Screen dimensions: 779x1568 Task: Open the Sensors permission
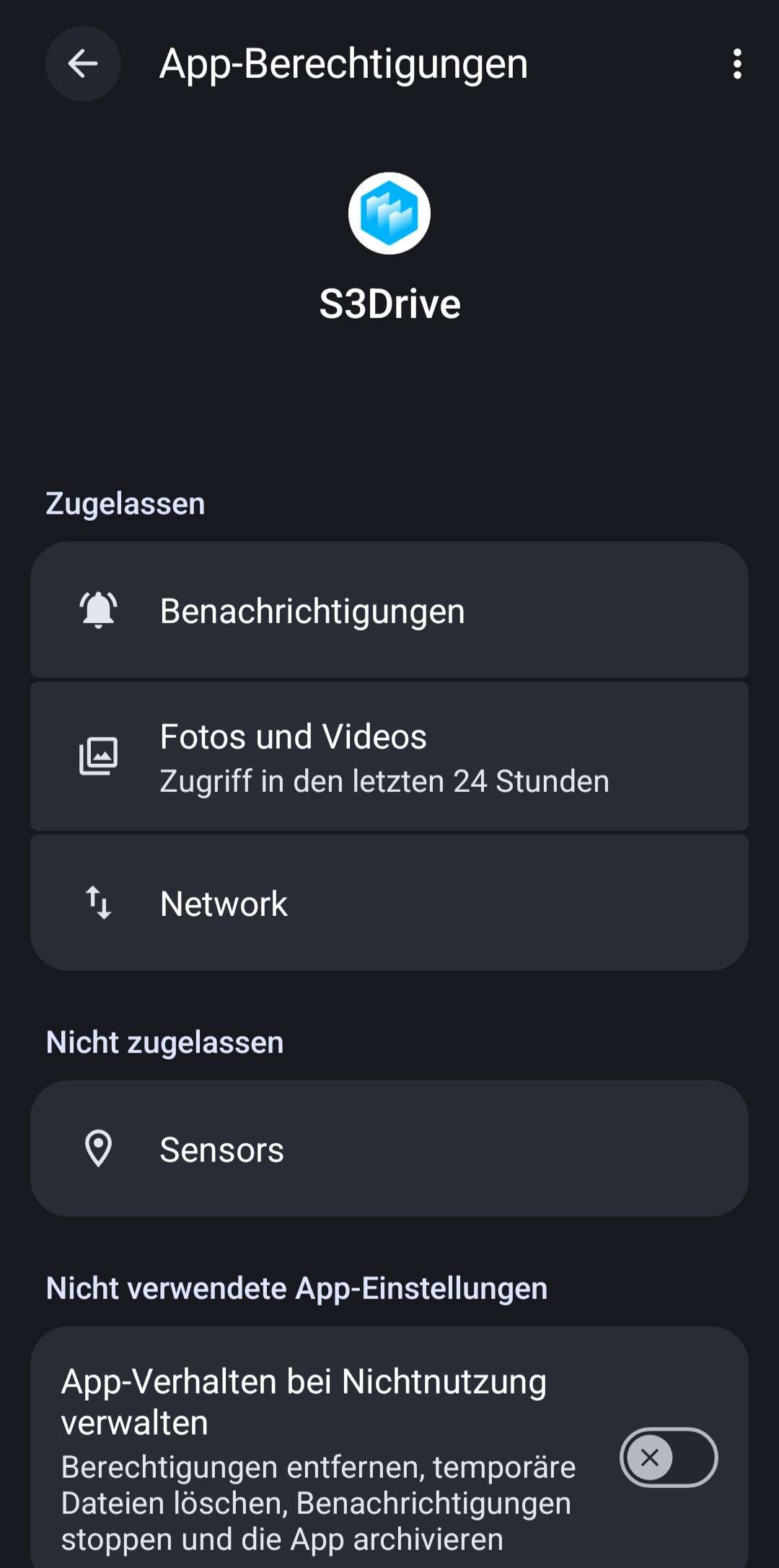click(389, 1149)
